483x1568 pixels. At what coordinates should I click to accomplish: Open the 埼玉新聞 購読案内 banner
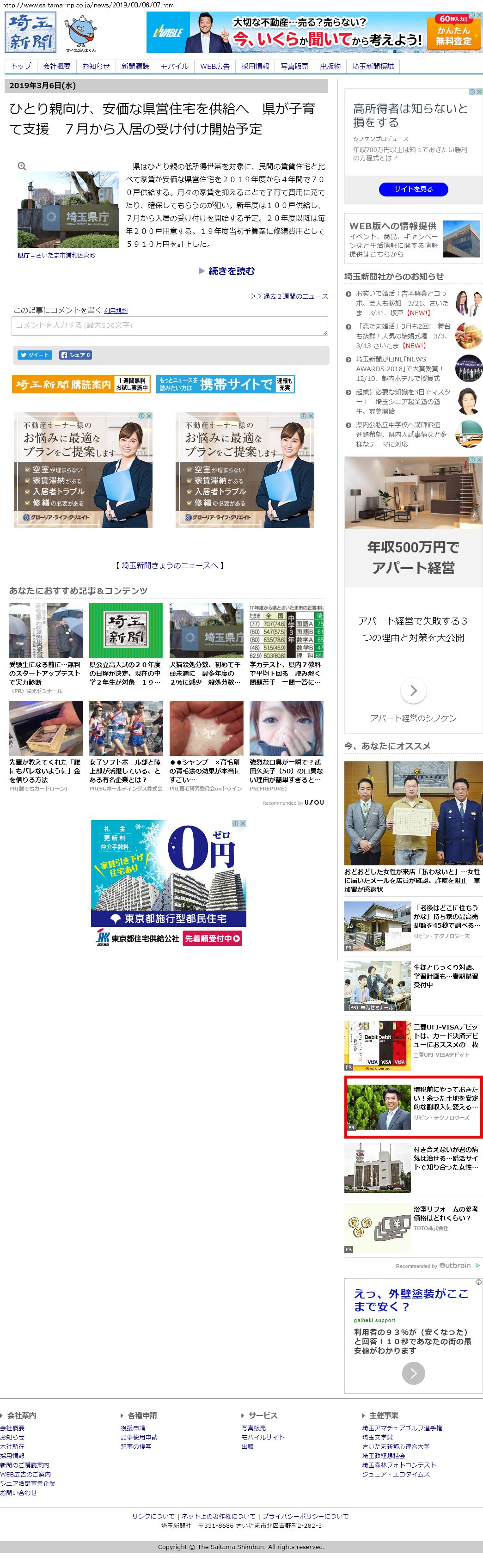(x=81, y=384)
